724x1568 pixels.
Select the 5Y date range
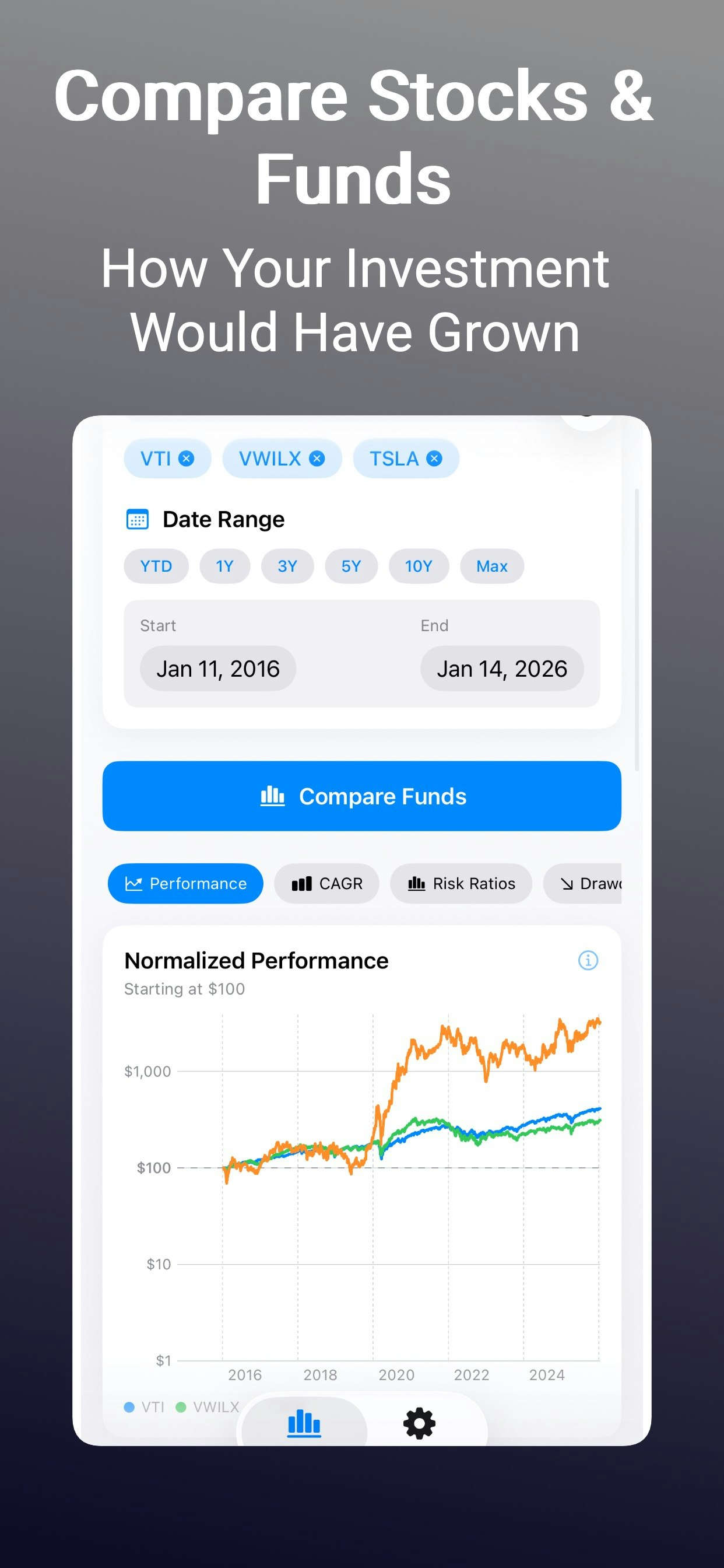pos(351,566)
